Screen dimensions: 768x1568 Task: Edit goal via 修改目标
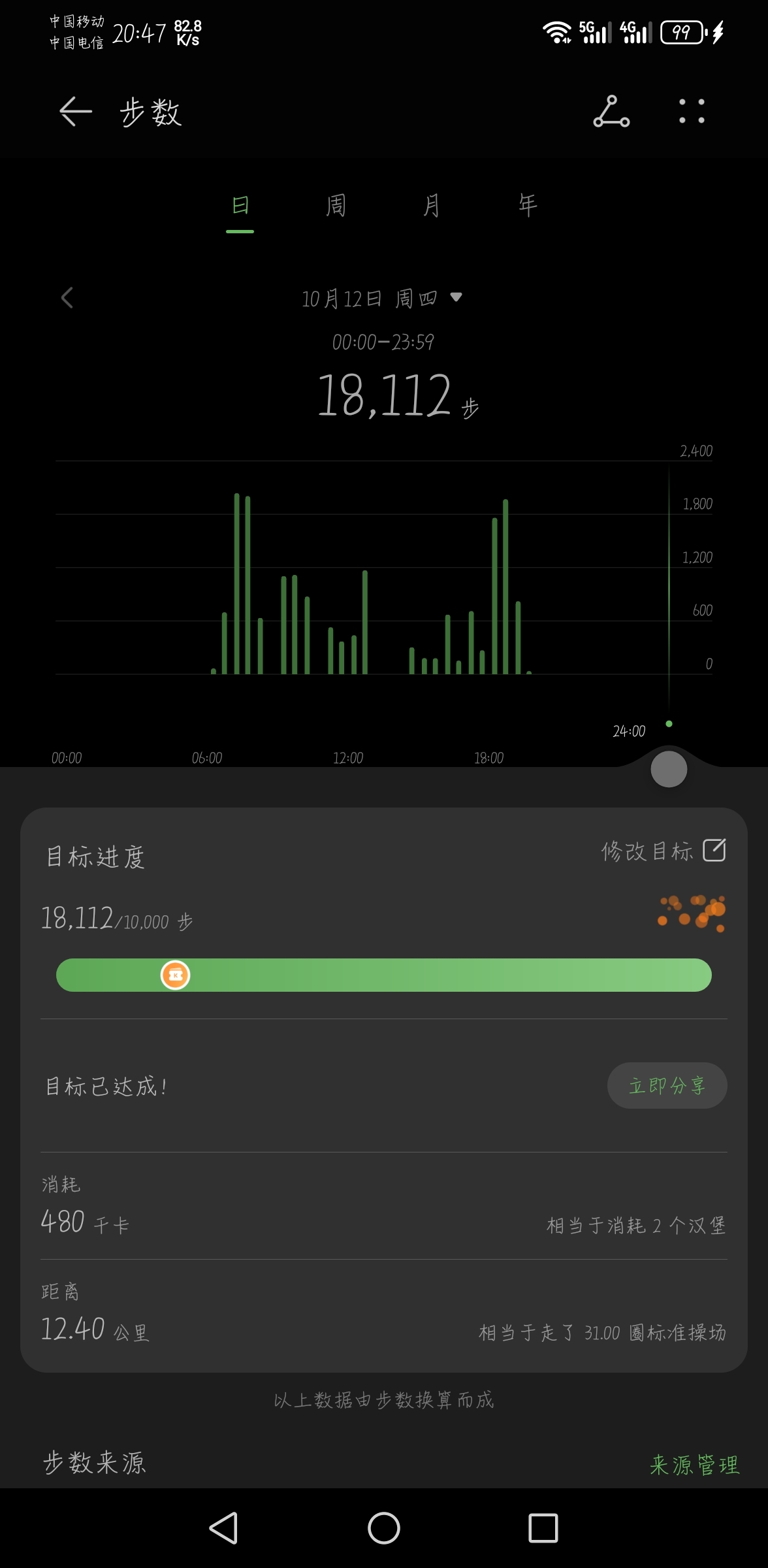coord(664,851)
